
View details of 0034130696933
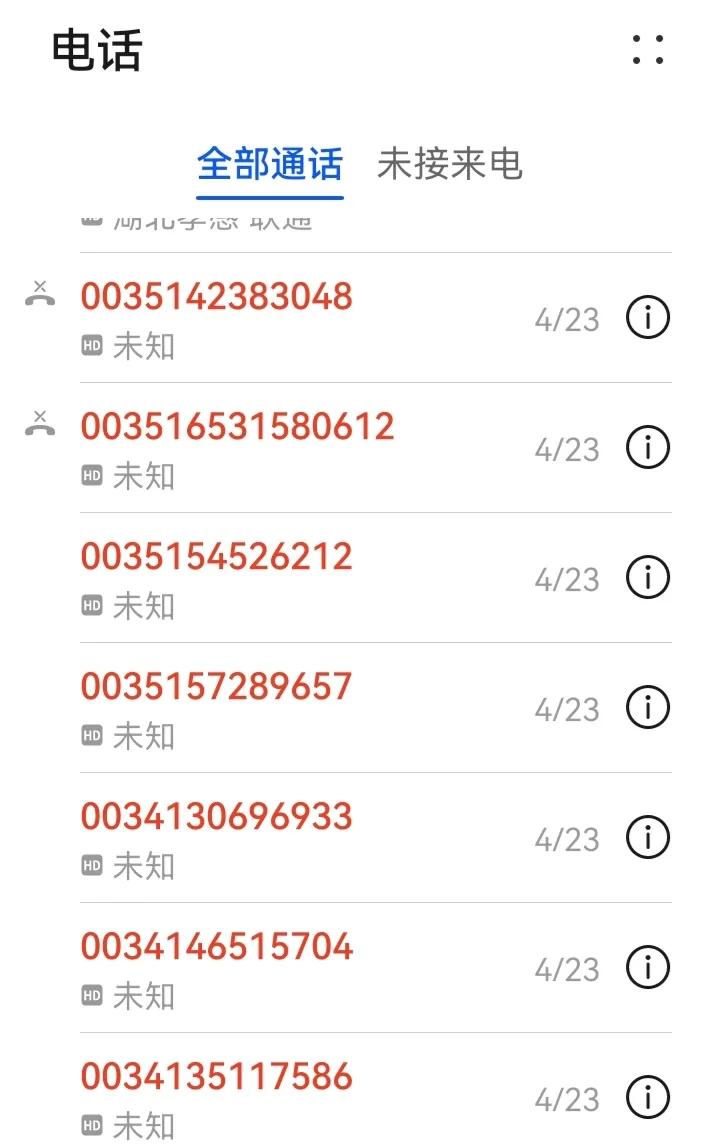(647, 838)
